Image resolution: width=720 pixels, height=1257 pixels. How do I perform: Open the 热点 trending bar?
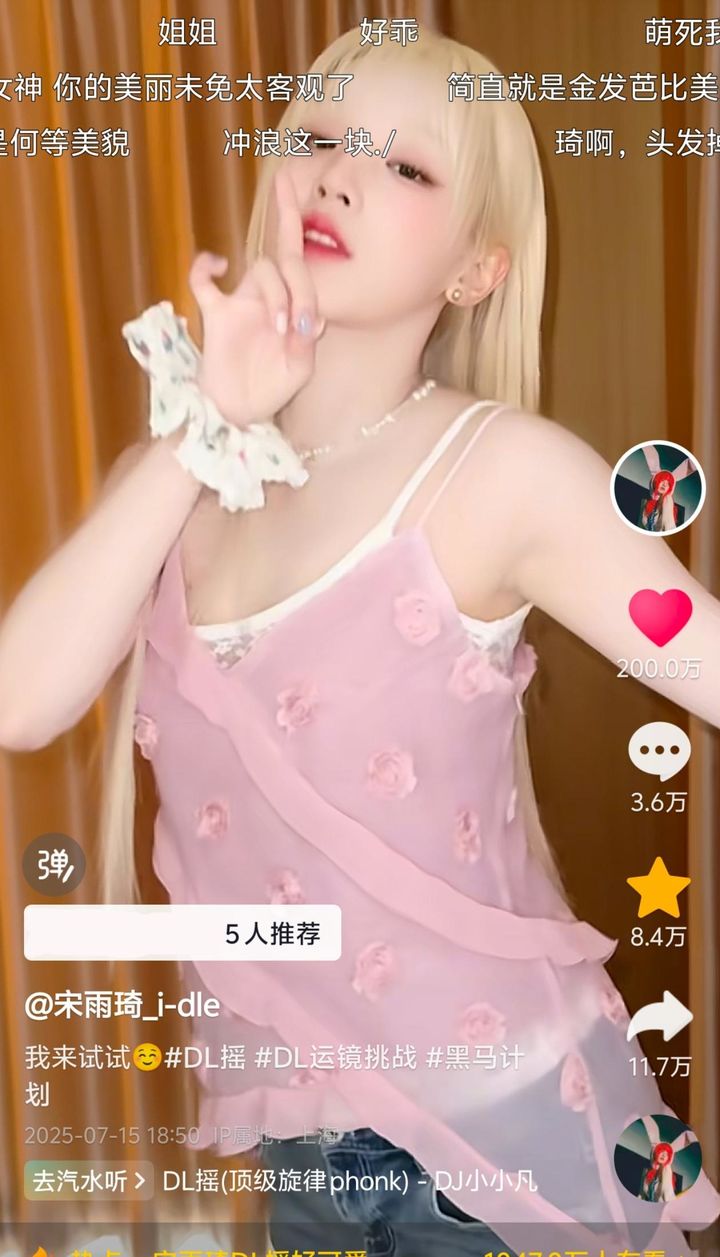pos(300,1248)
